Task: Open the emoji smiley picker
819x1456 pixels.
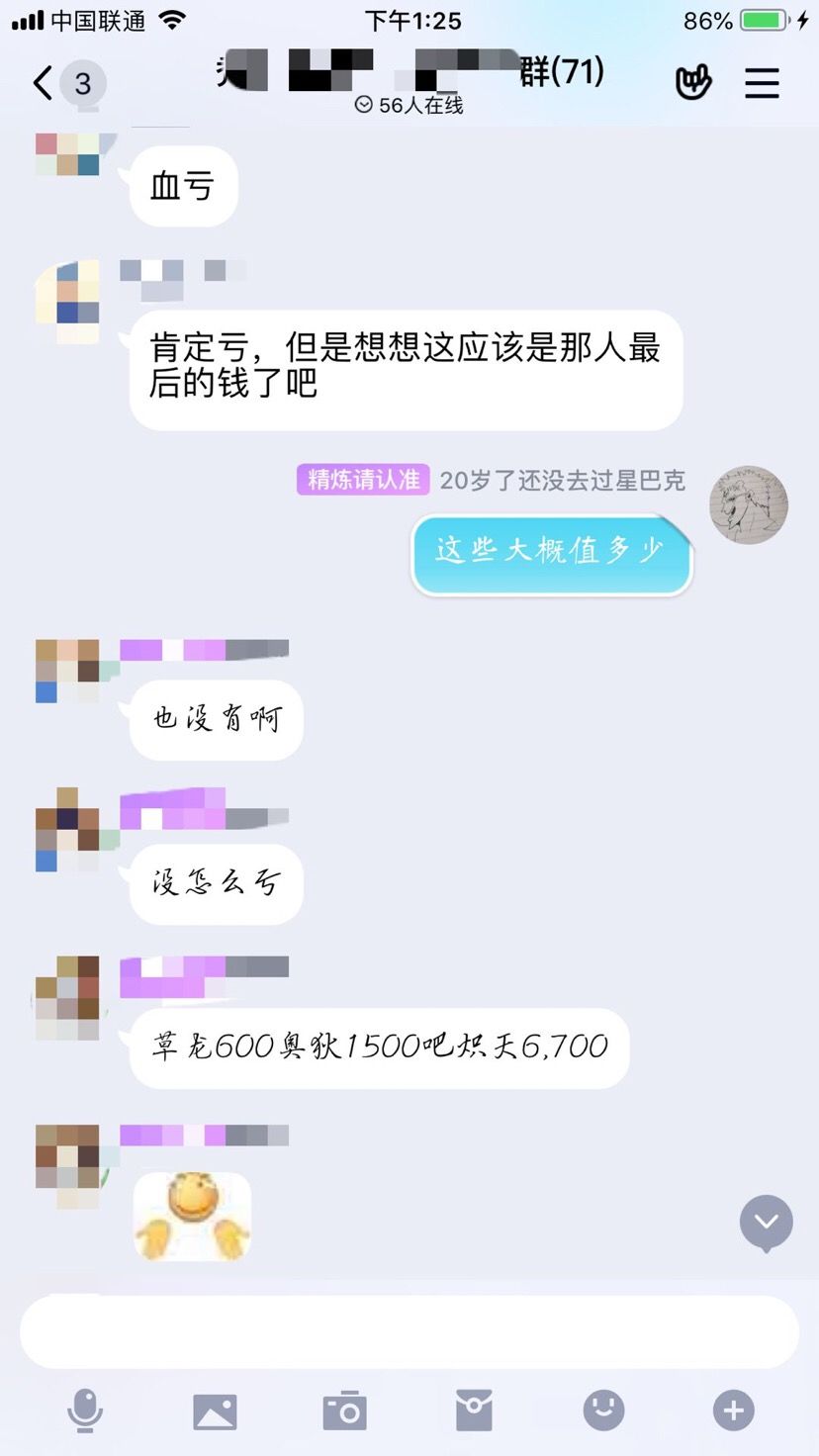Action: (603, 1410)
